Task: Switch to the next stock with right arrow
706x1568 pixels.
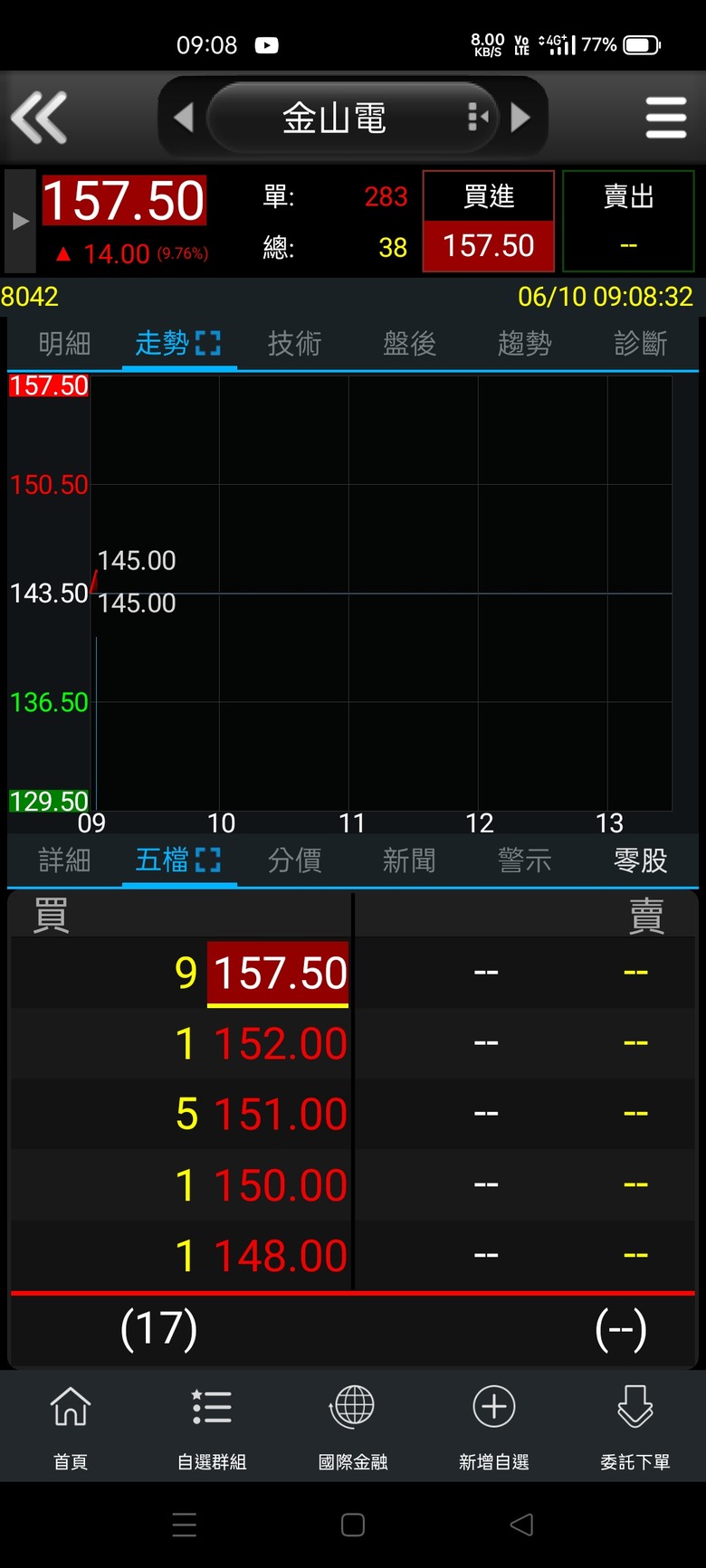Action: [520, 117]
